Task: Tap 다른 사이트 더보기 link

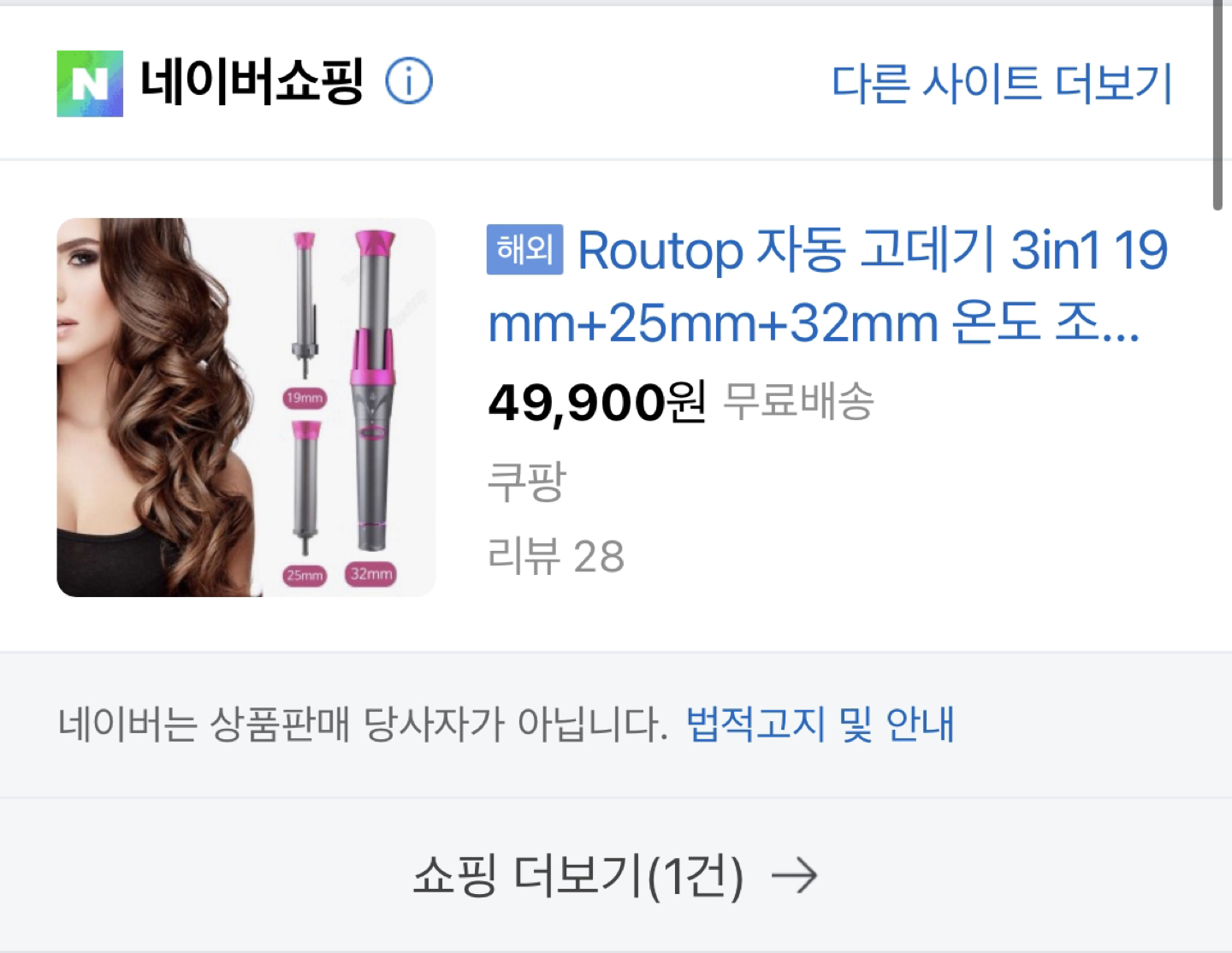Action: (1002, 84)
